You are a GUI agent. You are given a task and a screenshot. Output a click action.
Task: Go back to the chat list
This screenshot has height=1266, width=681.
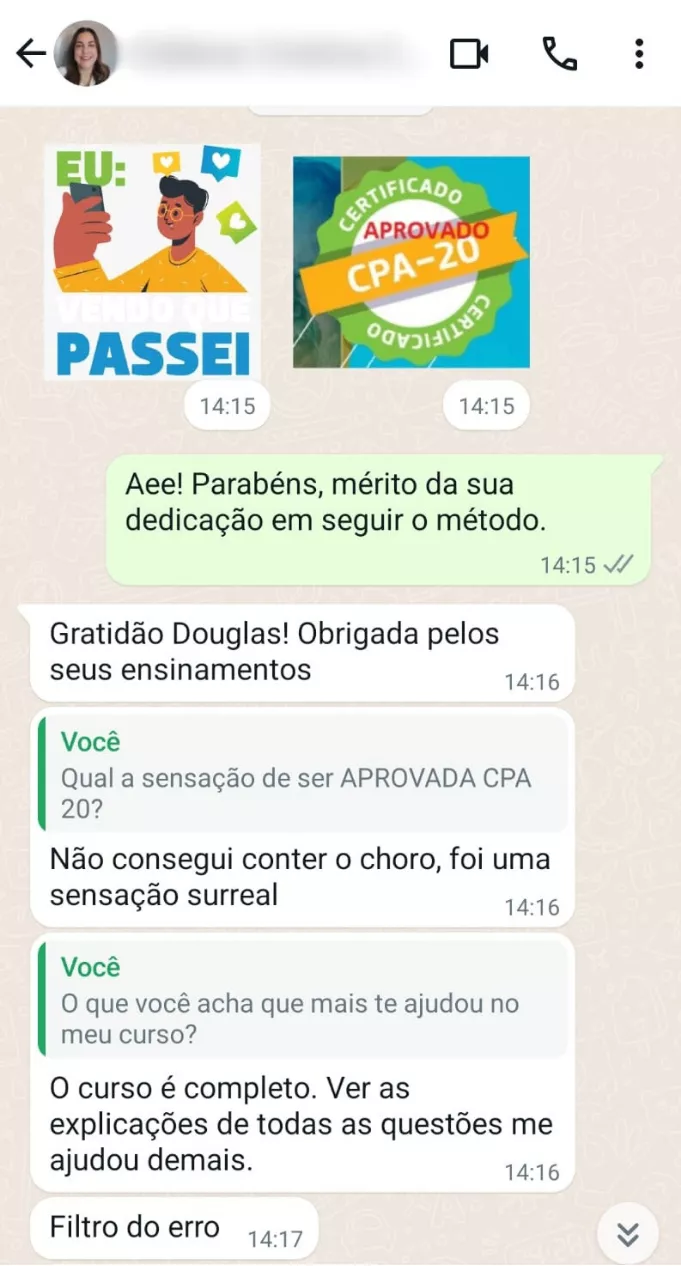point(30,53)
